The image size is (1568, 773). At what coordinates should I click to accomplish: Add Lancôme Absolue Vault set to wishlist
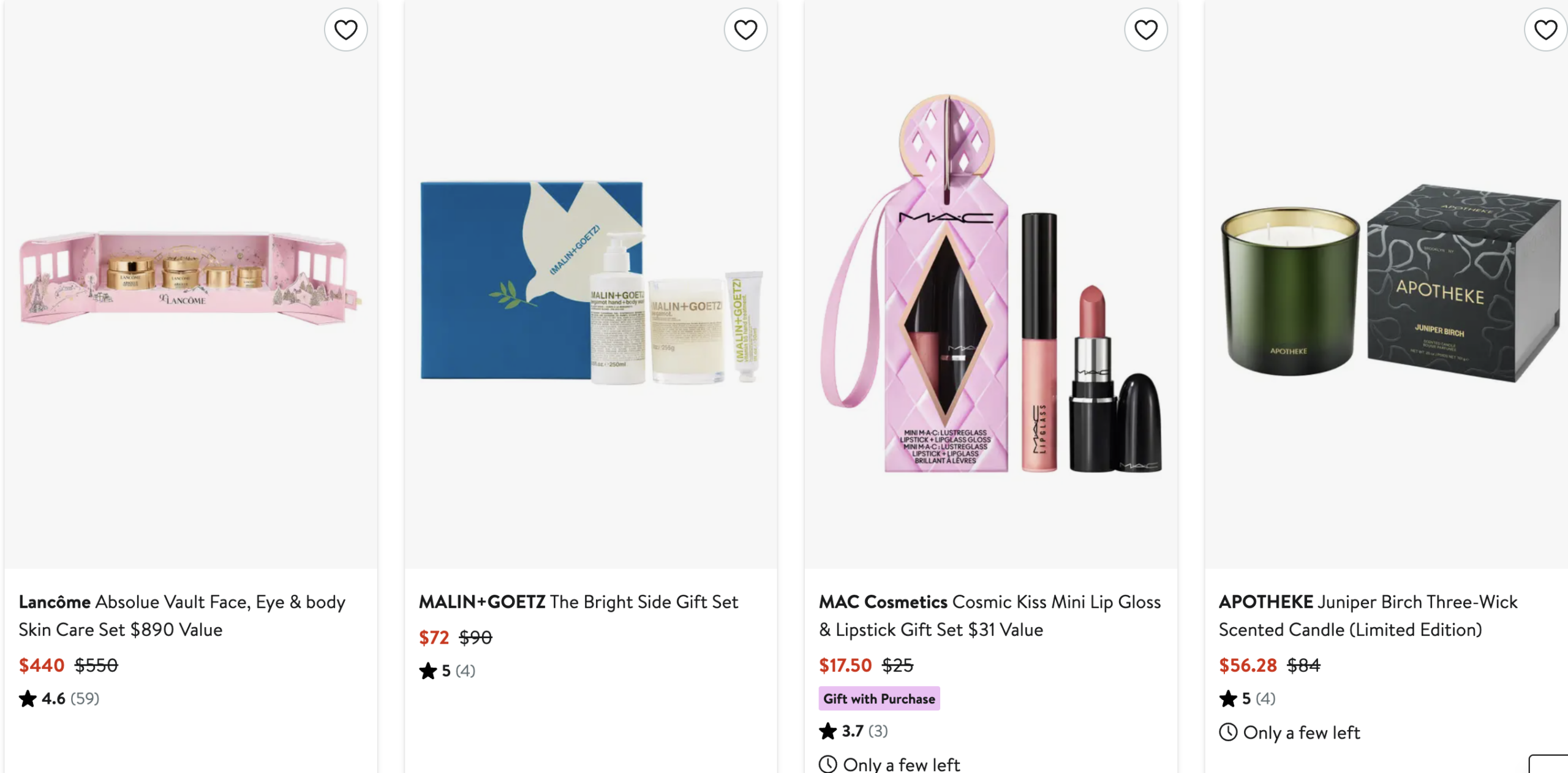[345, 29]
